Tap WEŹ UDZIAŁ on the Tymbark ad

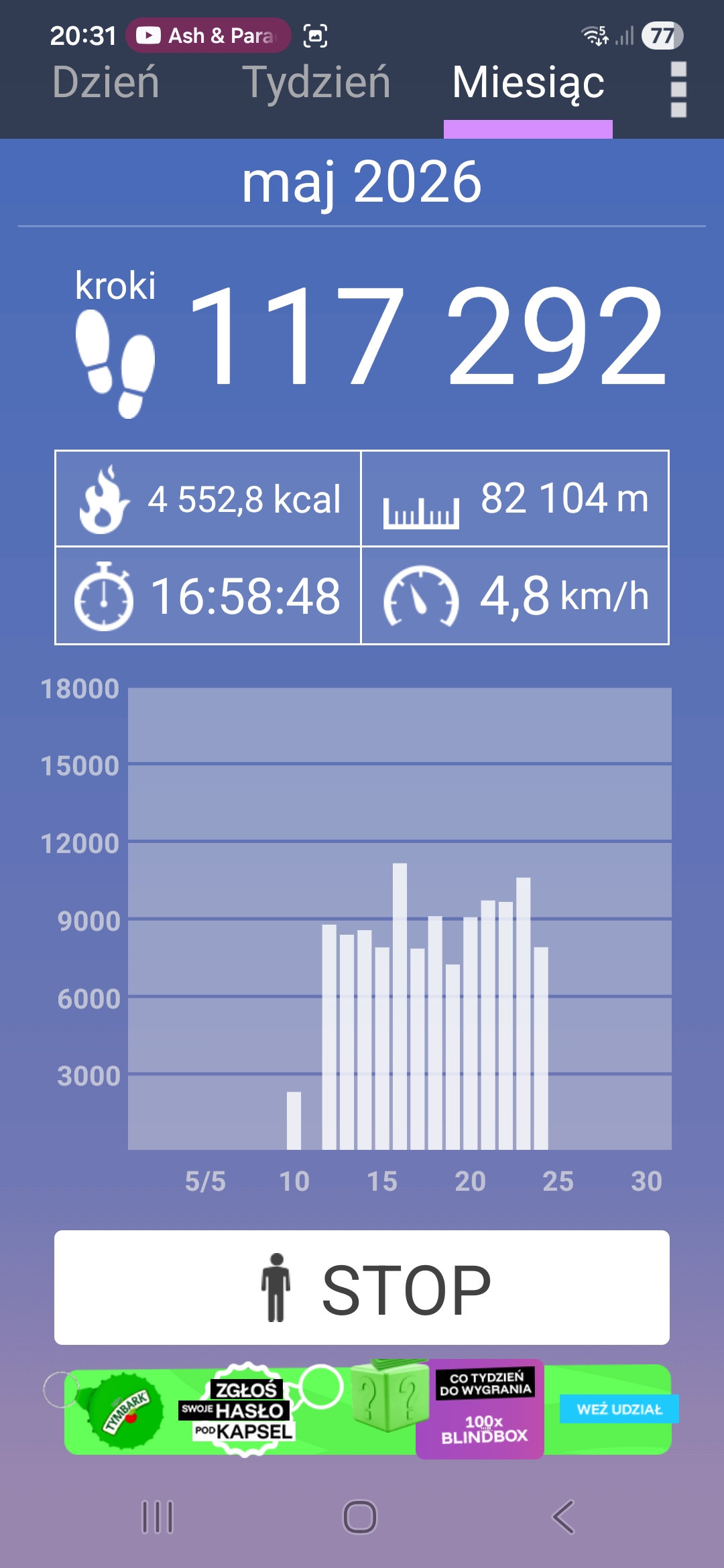[x=619, y=1409]
